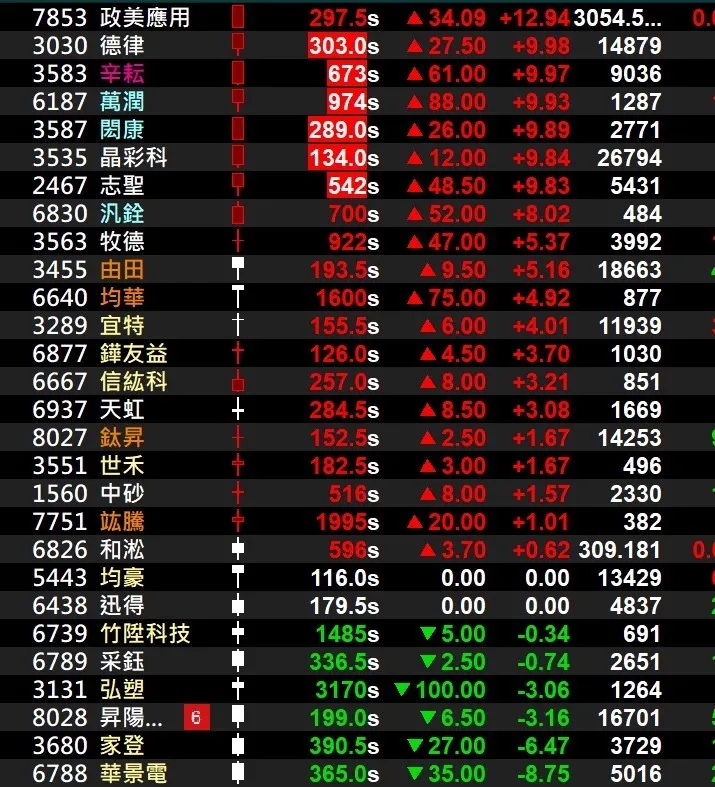The image size is (715, 787).
Task: Open the 3563 牧德 quote
Action: [x=122, y=241]
